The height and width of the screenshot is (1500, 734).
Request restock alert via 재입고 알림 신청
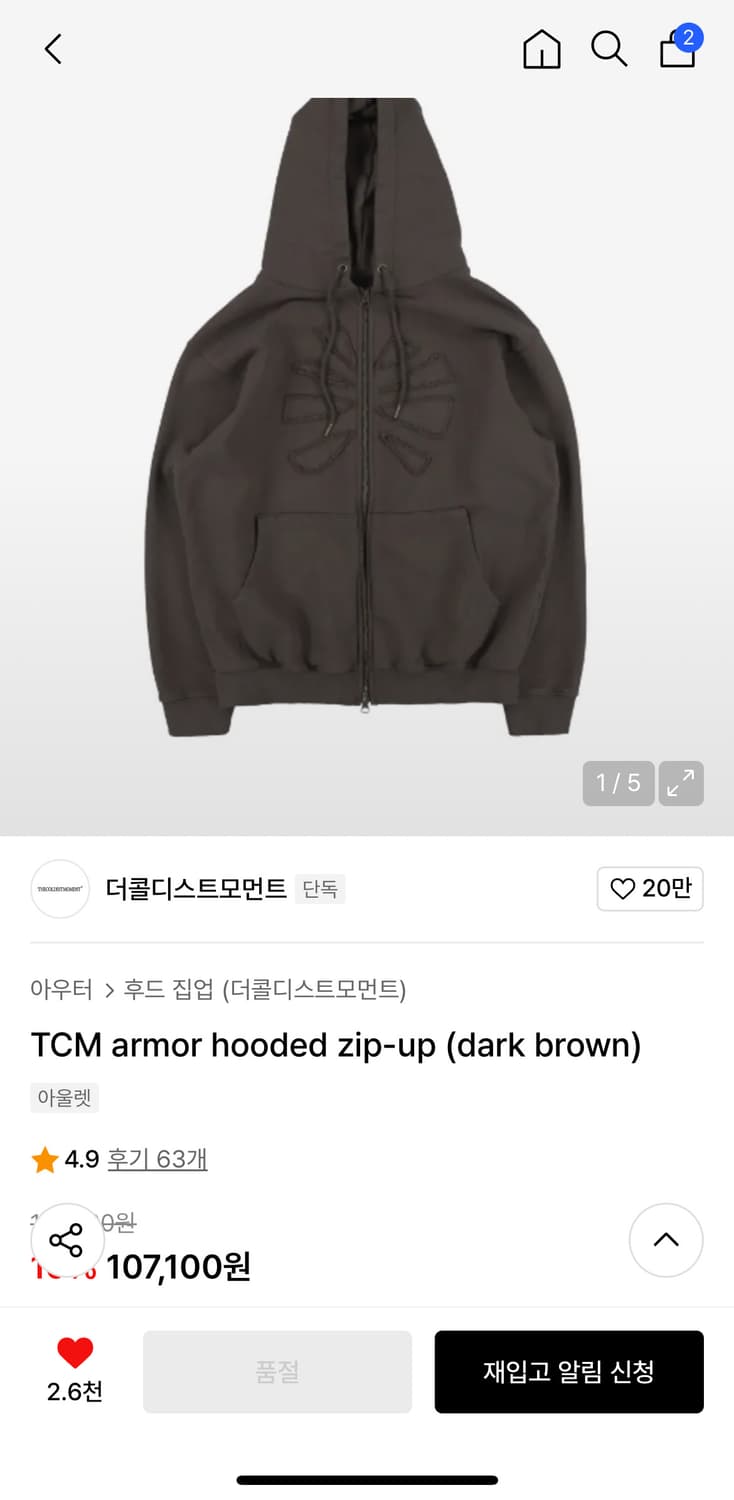(x=569, y=1372)
